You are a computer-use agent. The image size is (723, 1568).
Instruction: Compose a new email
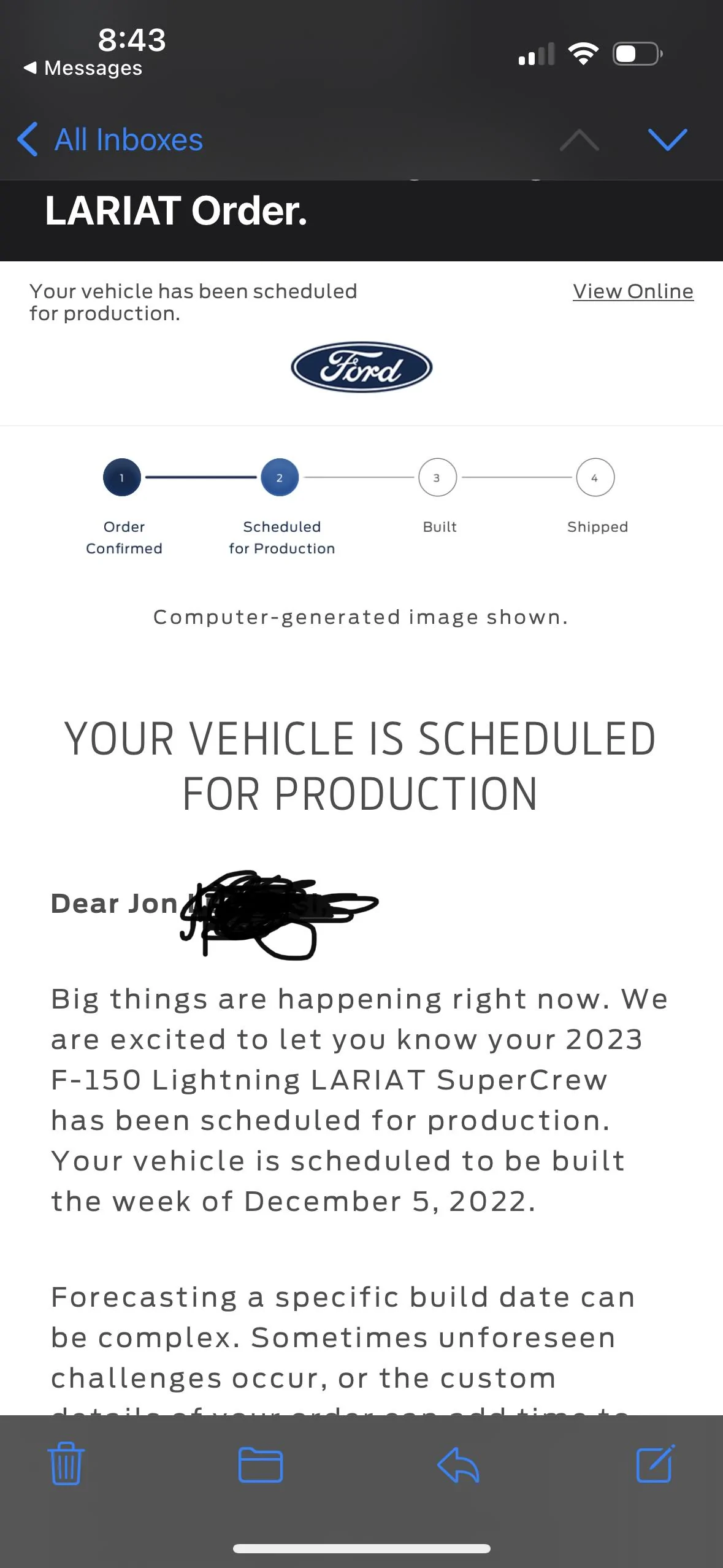point(656,1464)
